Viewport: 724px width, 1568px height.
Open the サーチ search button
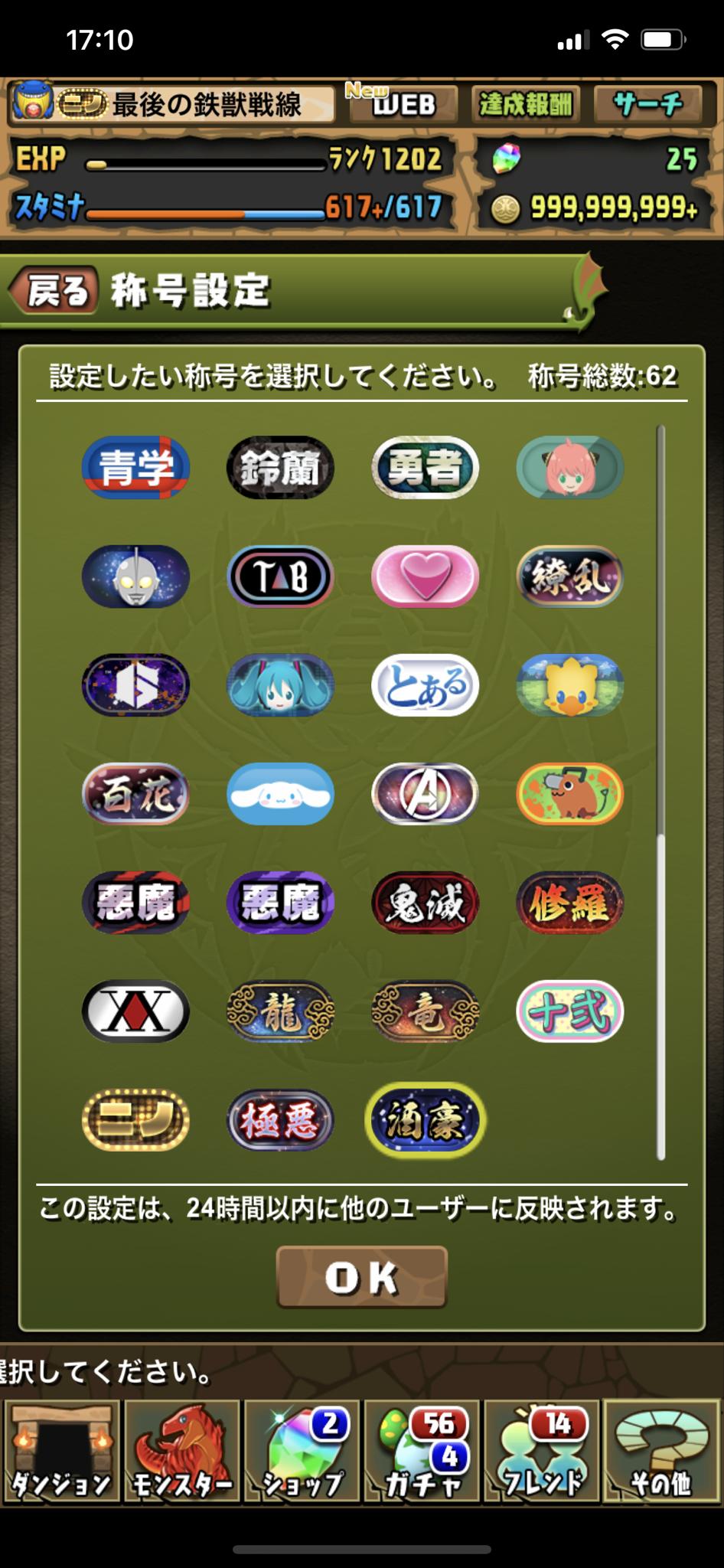click(647, 103)
